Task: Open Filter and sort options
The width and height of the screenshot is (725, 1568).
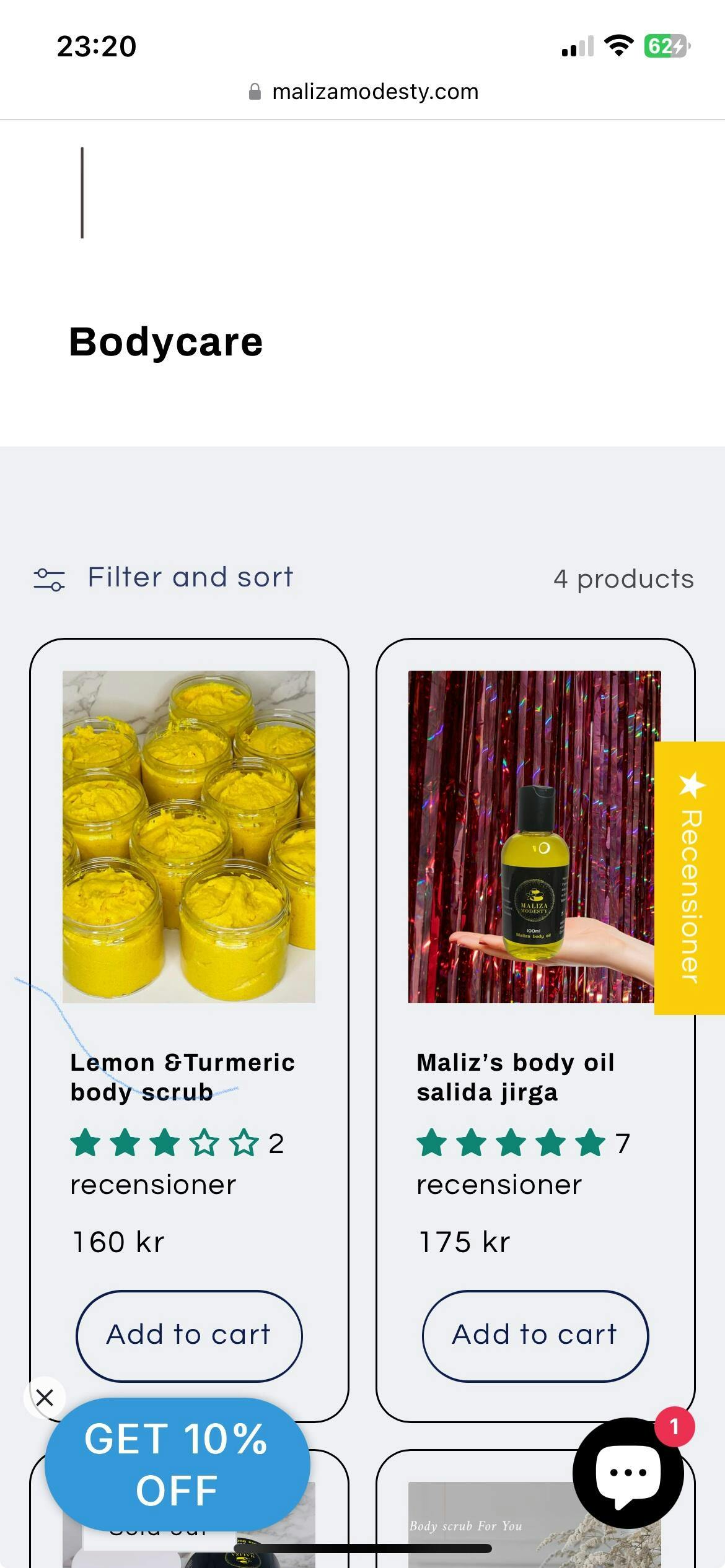Action: tap(164, 578)
